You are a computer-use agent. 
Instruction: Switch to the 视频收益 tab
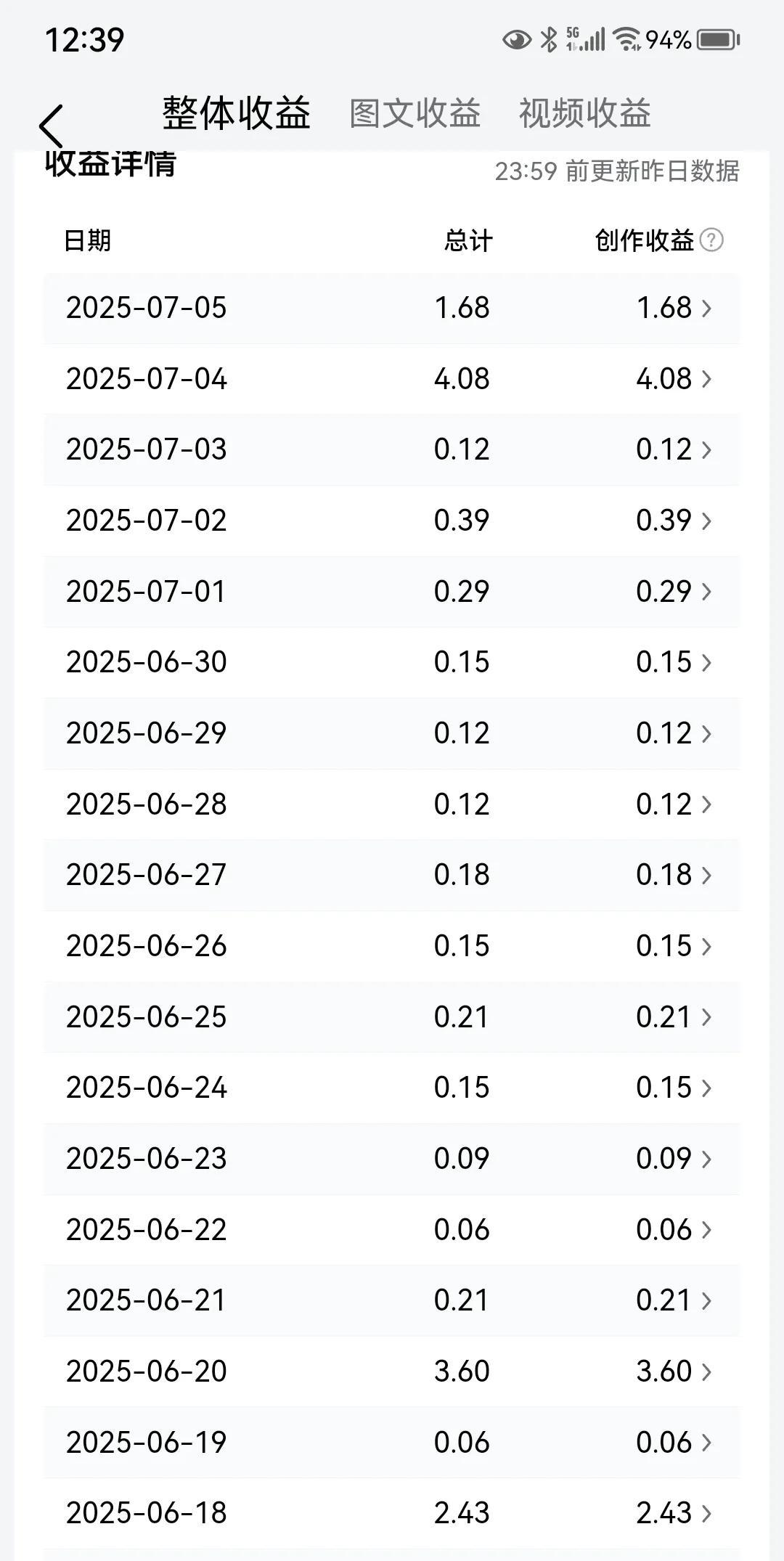(x=585, y=113)
